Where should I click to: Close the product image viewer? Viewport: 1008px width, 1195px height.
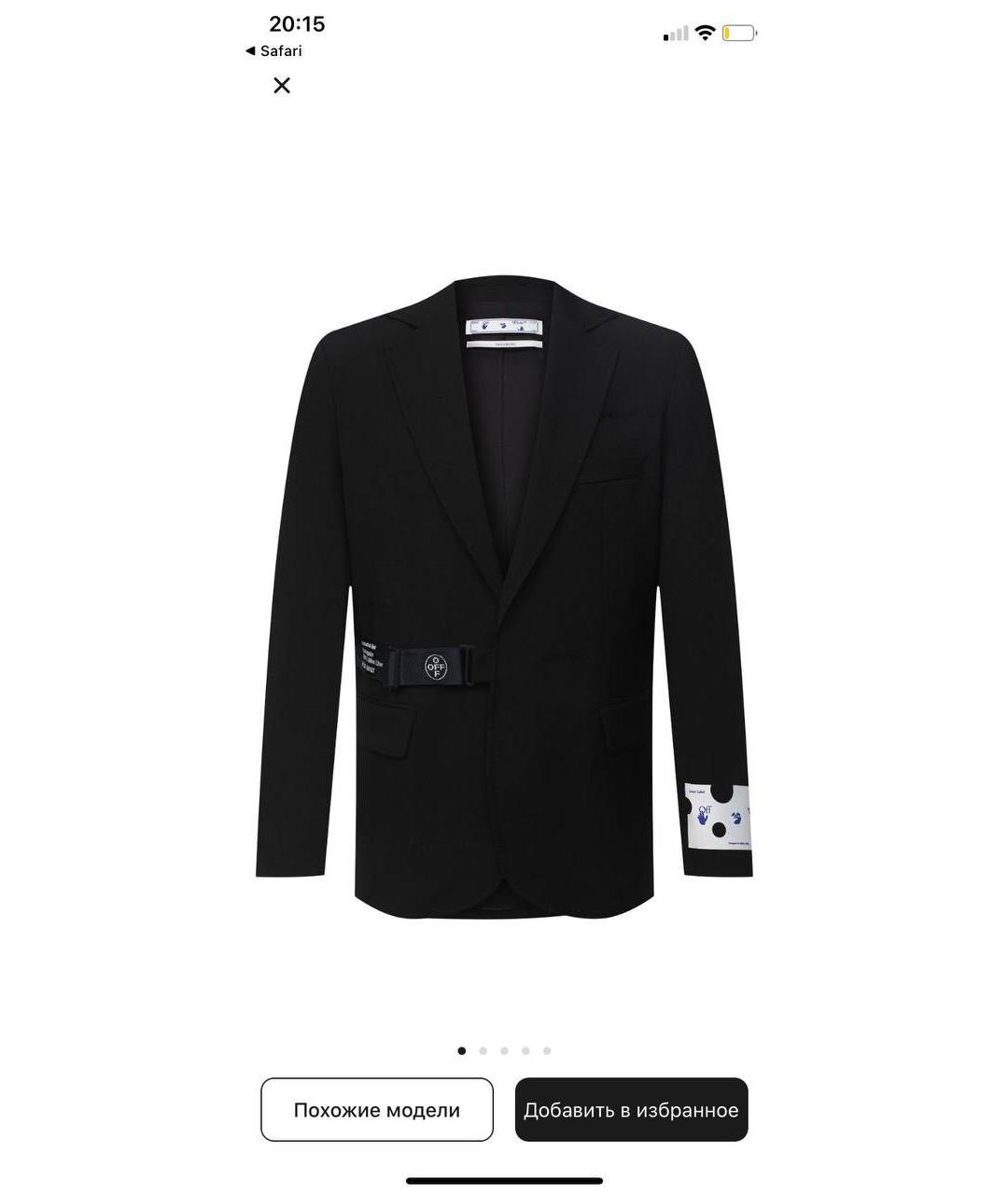tap(282, 86)
